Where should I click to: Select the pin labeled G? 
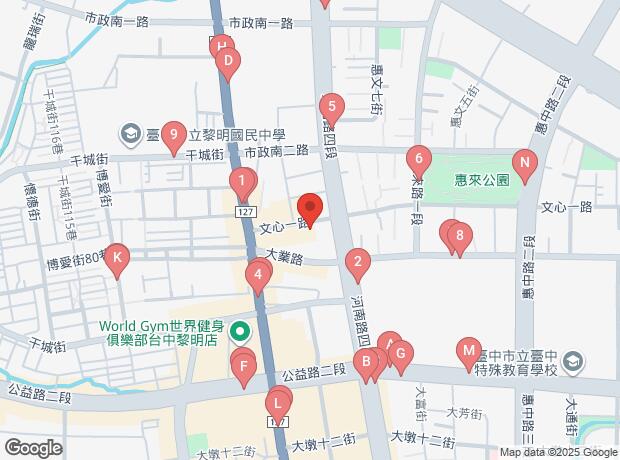400,353
